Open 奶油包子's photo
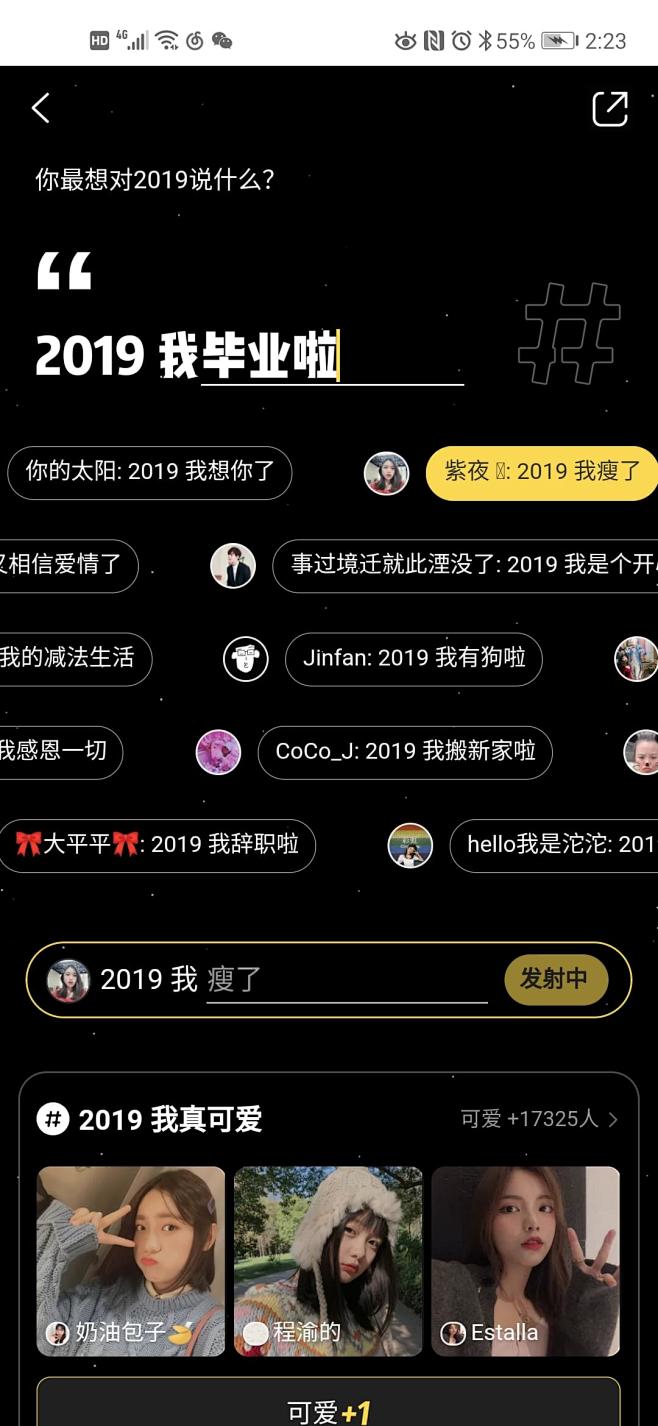The image size is (658, 1426). (x=131, y=1260)
